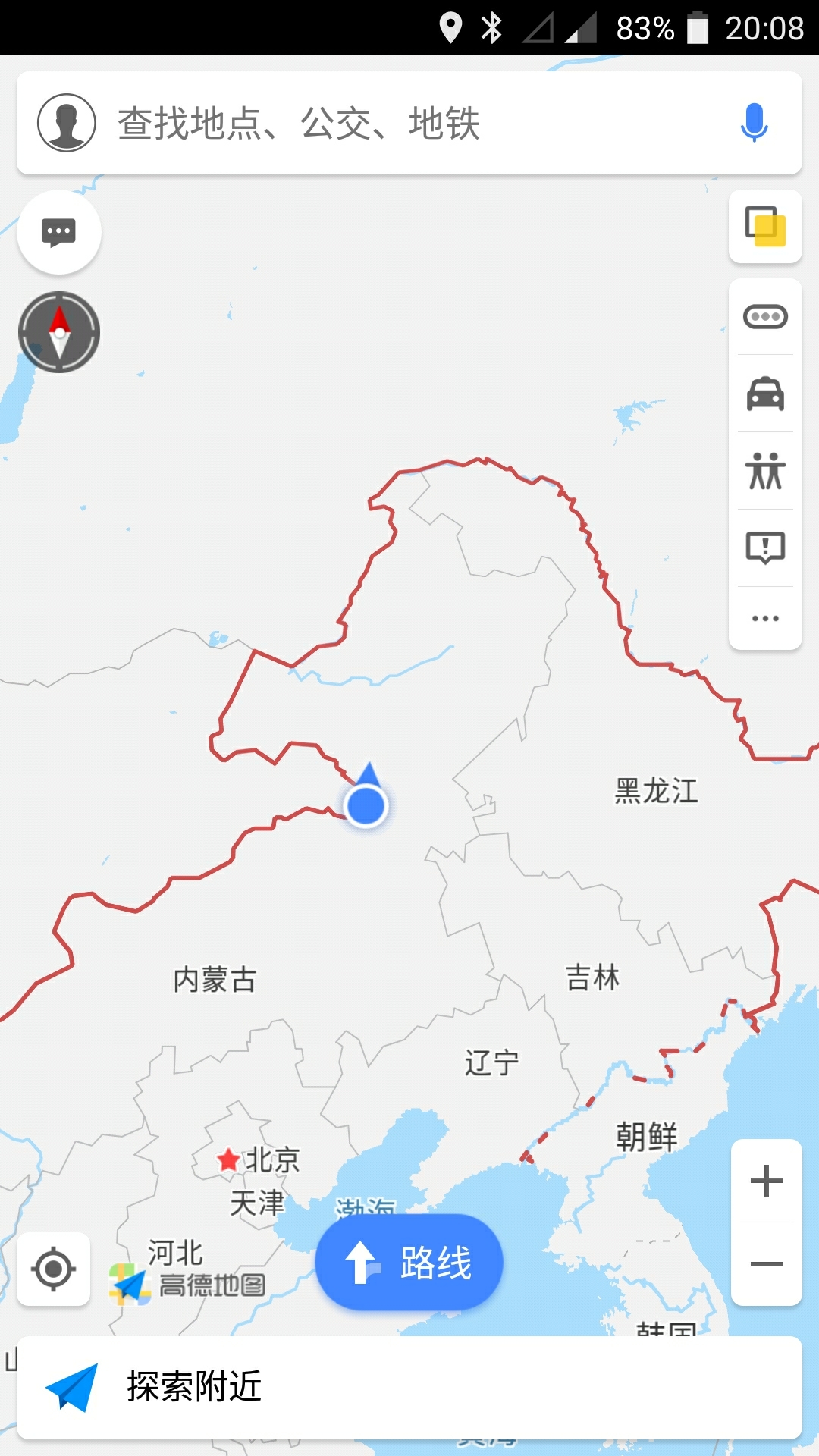Tap the compass to reset map orientation
The height and width of the screenshot is (1456, 819).
pos(59,332)
